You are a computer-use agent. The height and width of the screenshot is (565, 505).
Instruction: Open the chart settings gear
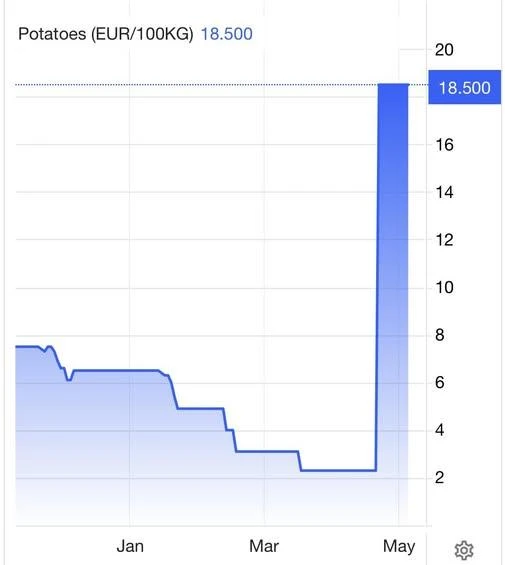click(x=464, y=550)
